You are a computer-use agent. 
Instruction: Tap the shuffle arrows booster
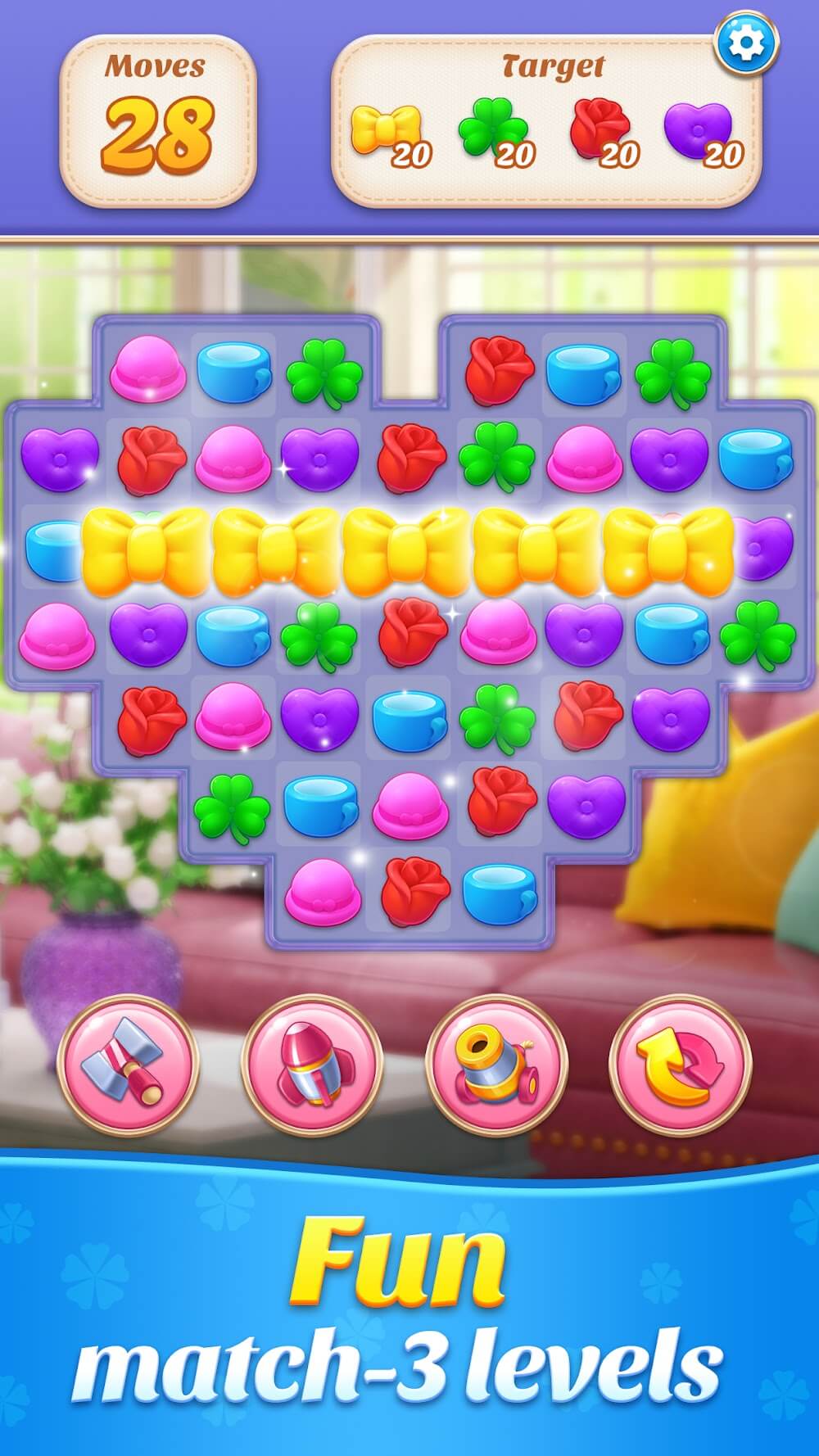coord(681,1065)
